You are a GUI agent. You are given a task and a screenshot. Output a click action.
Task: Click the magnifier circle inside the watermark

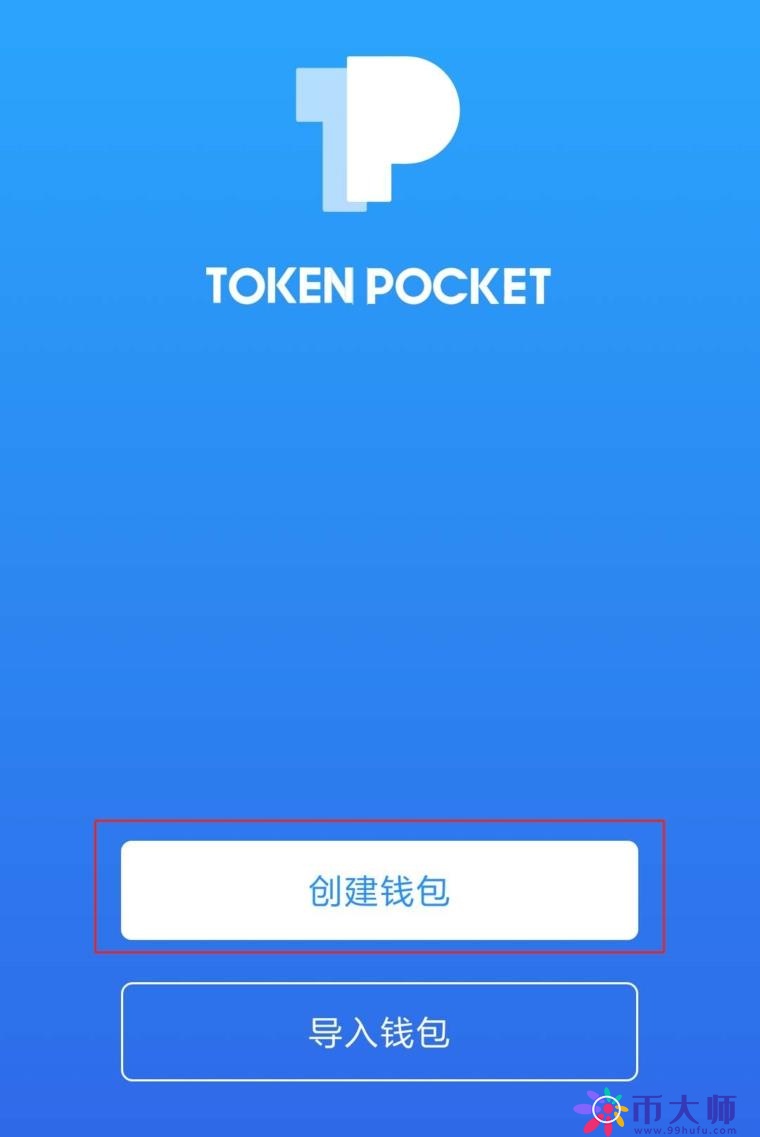click(607, 1110)
